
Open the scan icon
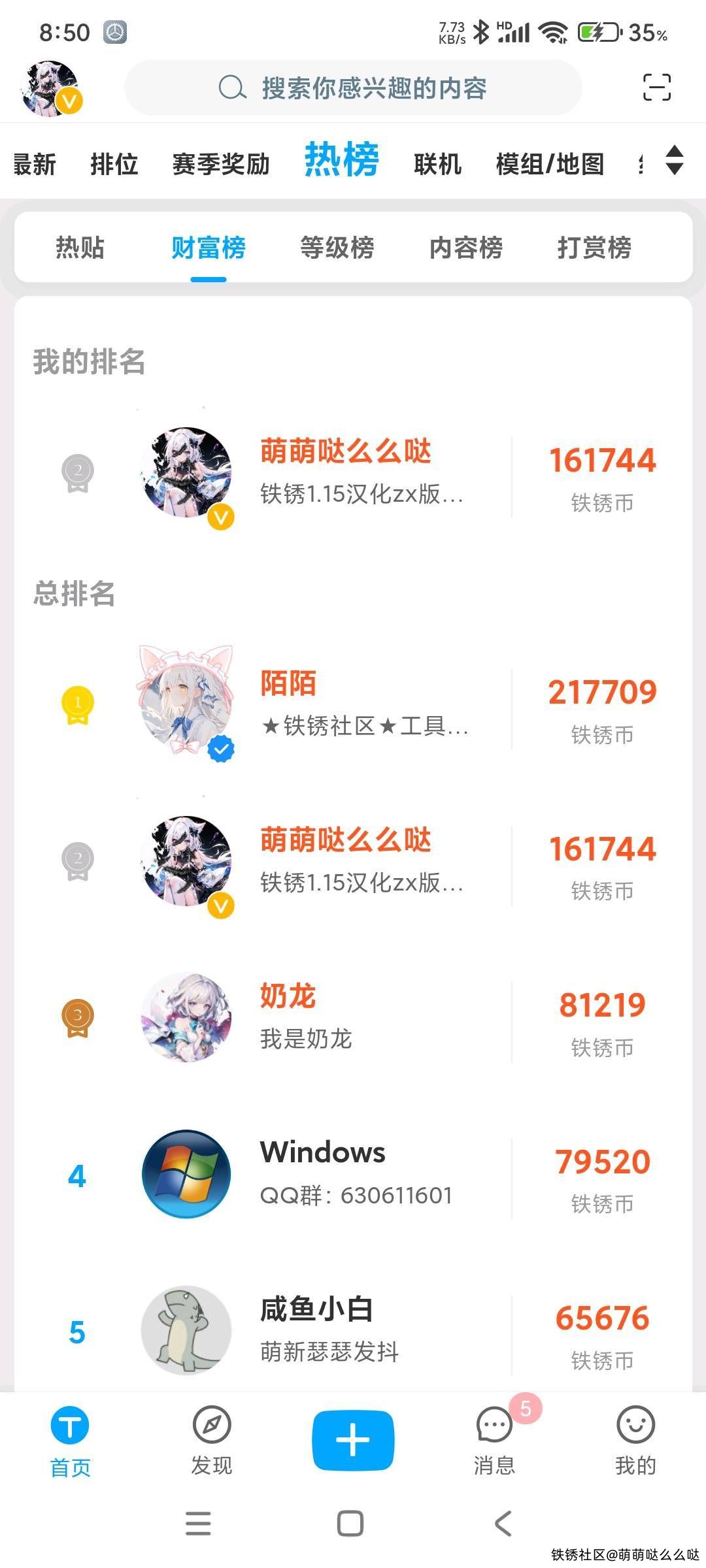pyautogui.click(x=656, y=88)
